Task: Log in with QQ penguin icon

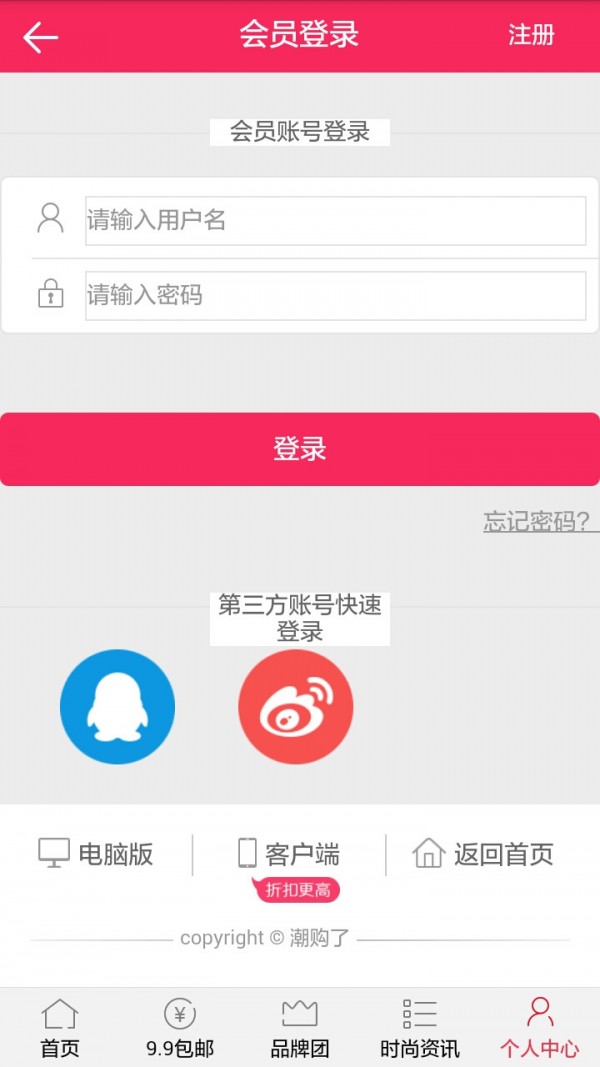Action: pyautogui.click(x=117, y=707)
